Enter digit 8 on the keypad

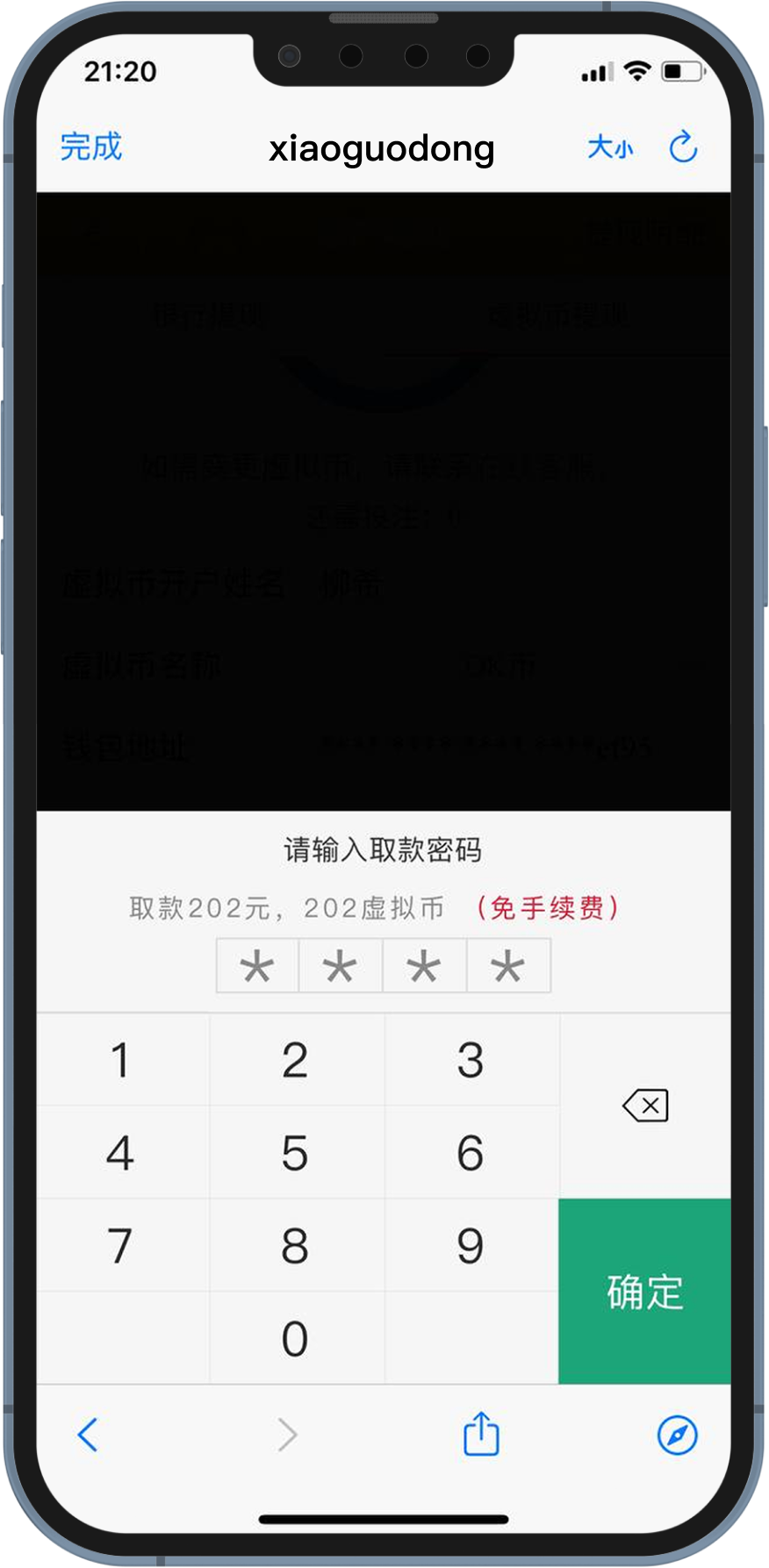296,1246
